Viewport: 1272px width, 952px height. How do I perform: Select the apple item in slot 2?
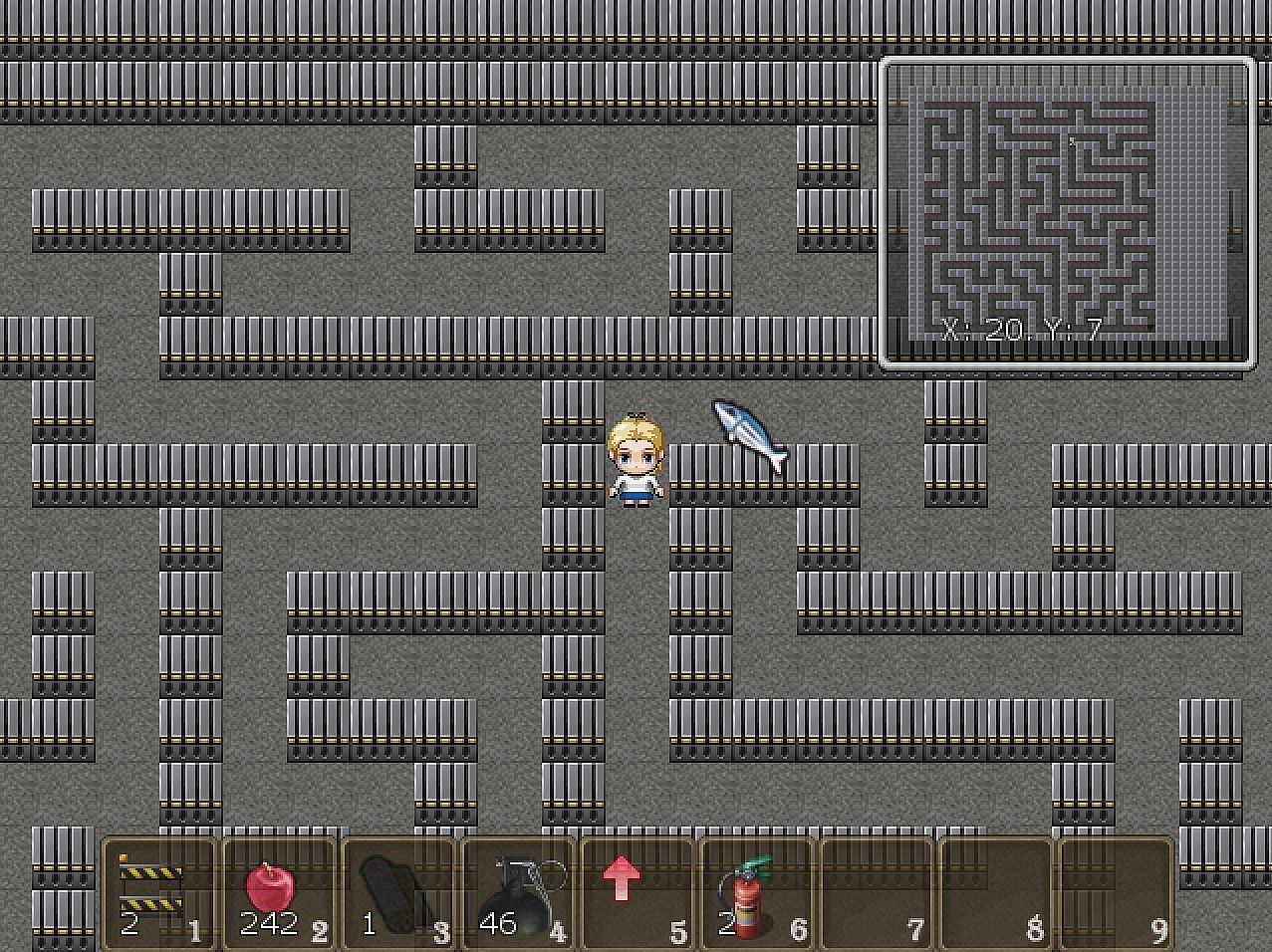pos(279,891)
